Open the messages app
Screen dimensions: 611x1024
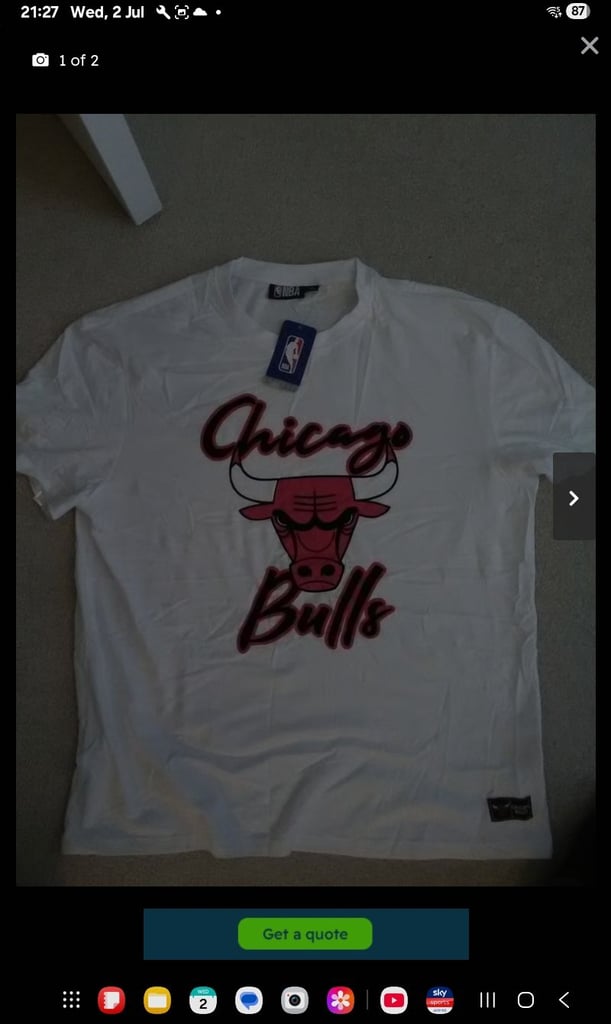click(x=249, y=1000)
